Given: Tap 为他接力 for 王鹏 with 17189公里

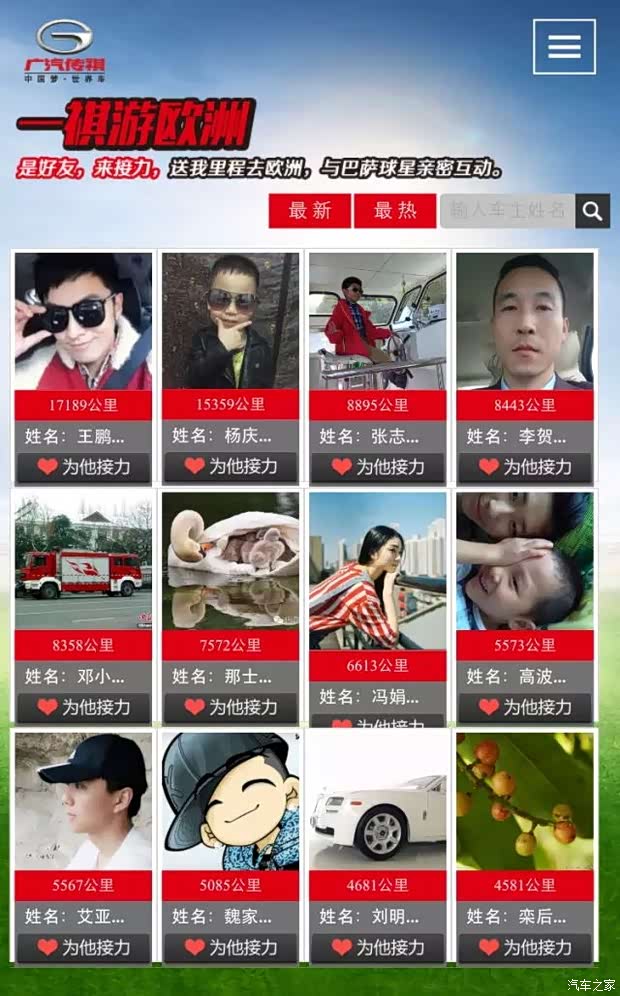Looking at the screenshot, I should (84, 467).
